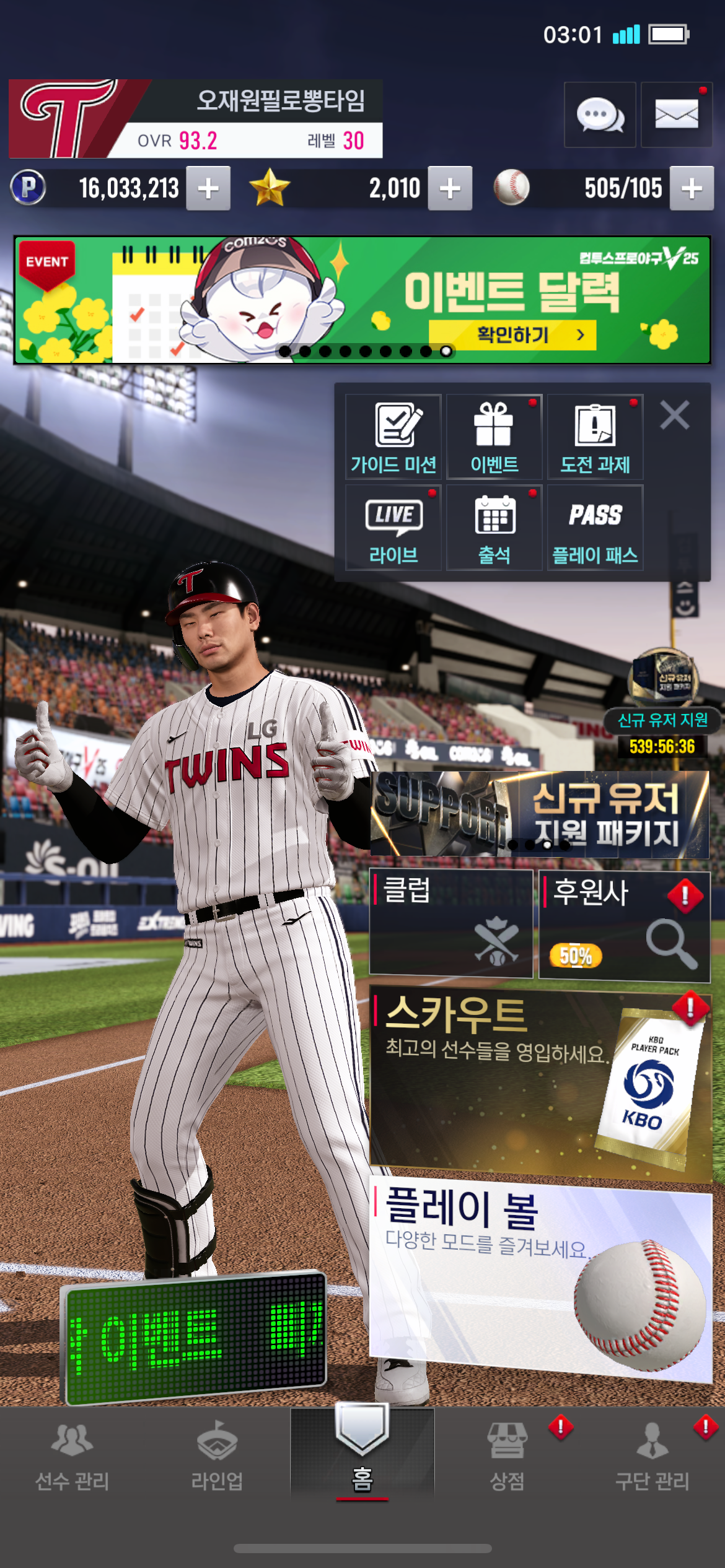Open the 라이브 menu
The height and width of the screenshot is (1568, 725).
tap(393, 528)
